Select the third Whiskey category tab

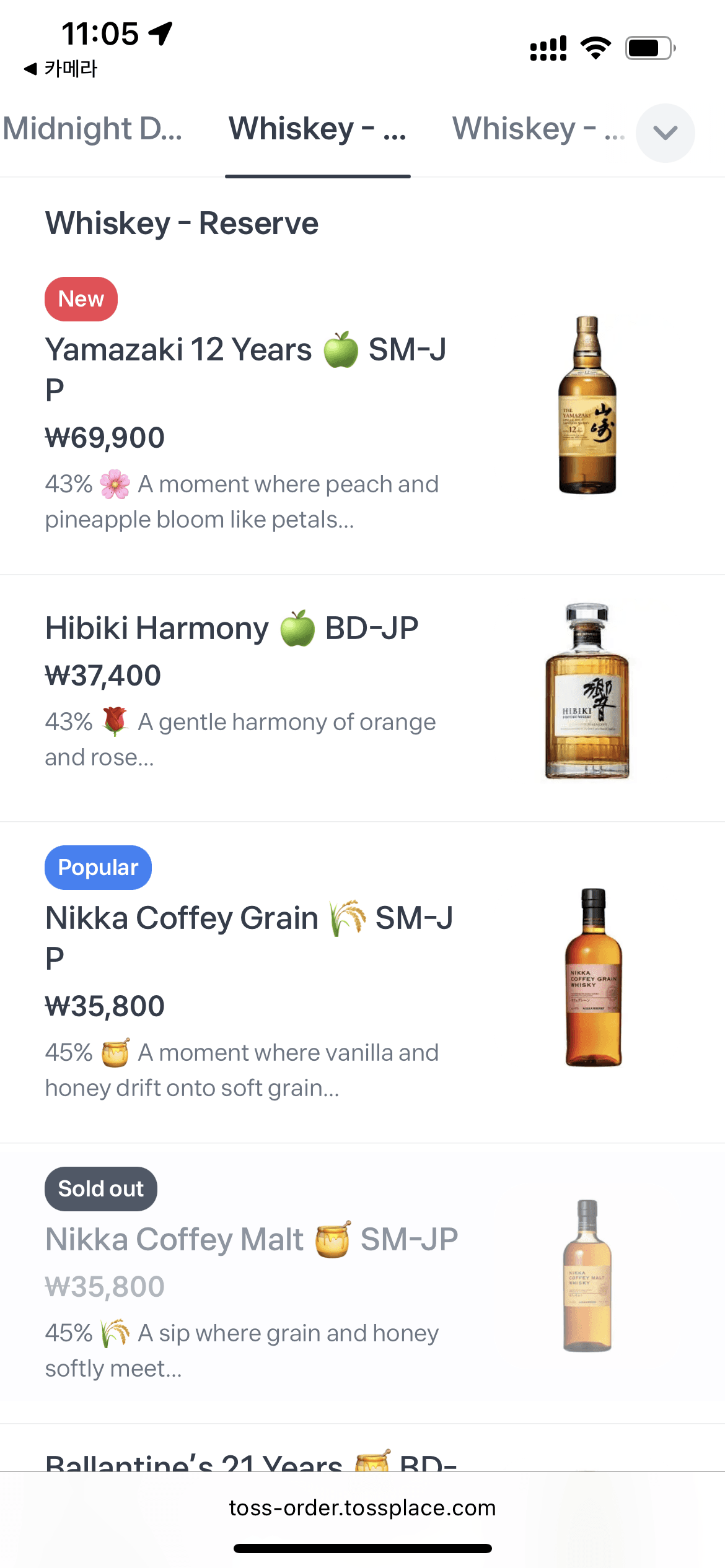pyautogui.click(x=538, y=129)
